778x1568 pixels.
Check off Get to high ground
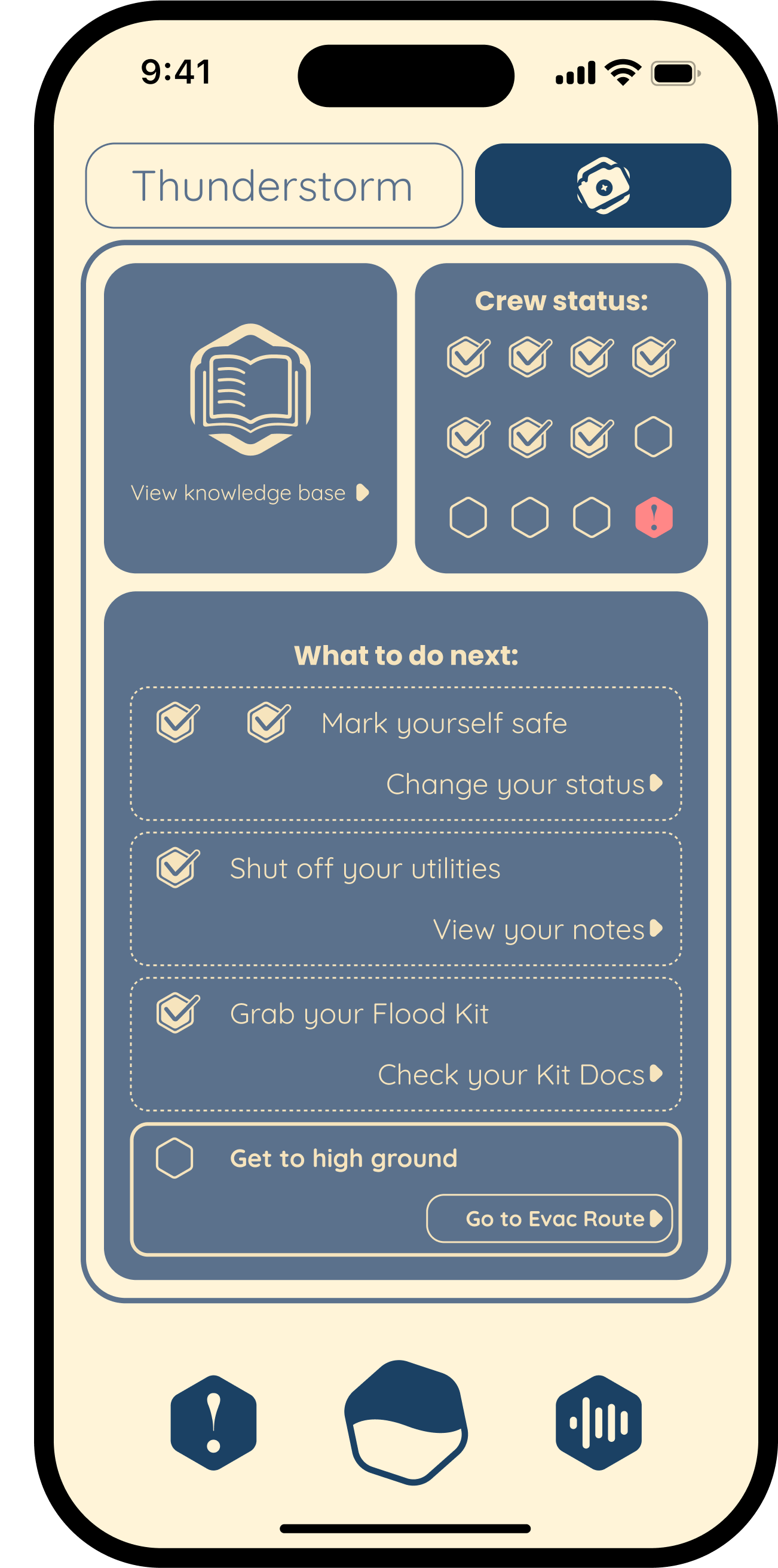174,1158
